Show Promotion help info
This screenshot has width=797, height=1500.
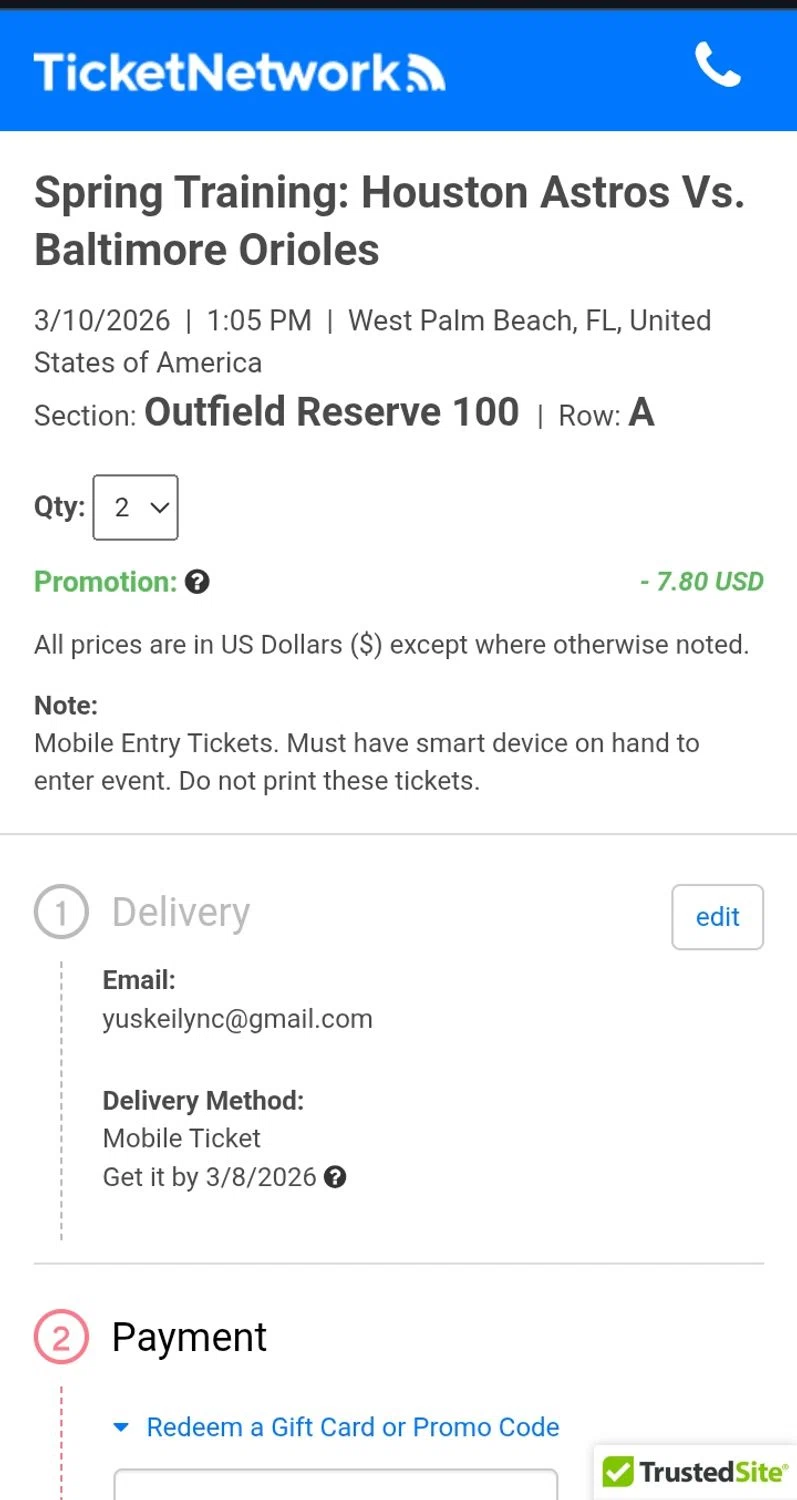pos(198,582)
